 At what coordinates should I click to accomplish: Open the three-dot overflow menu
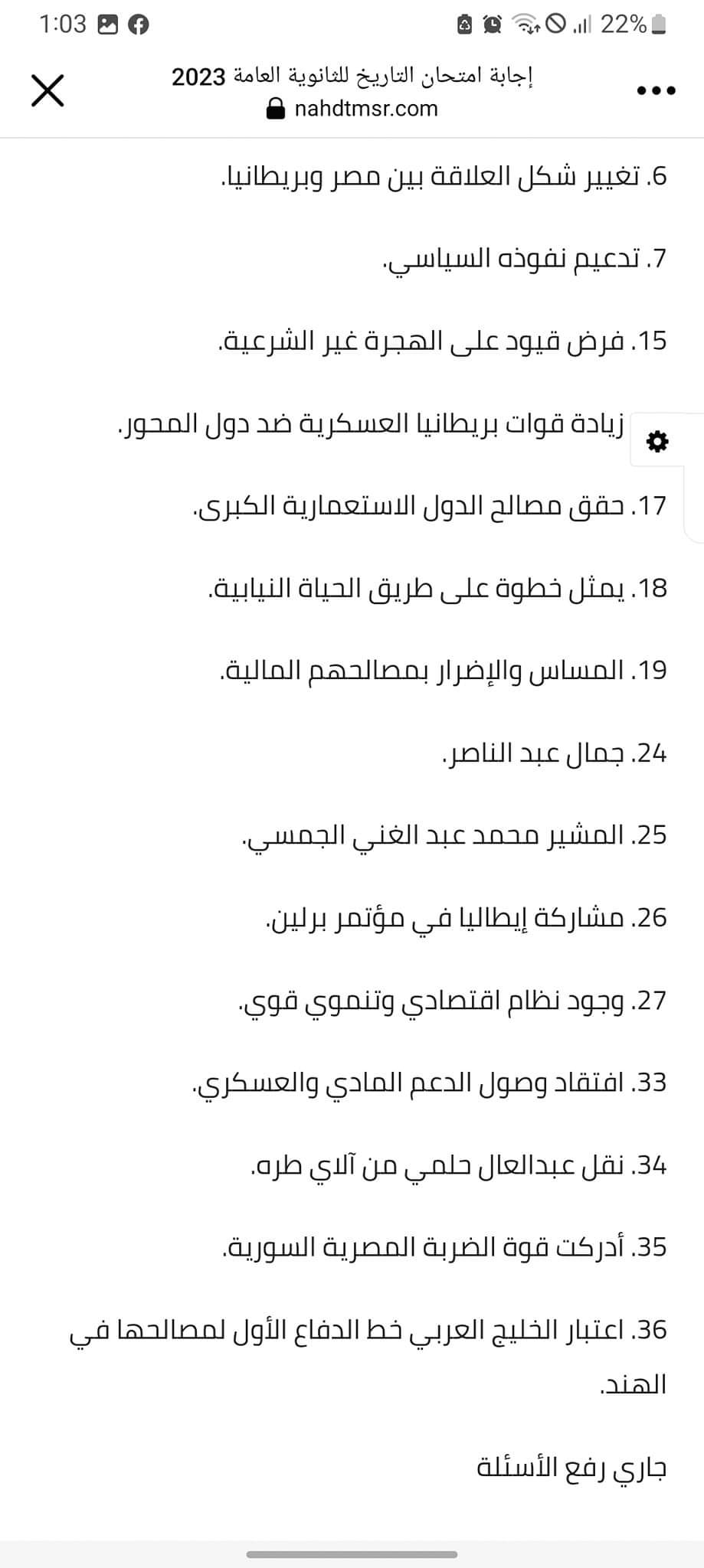pyautogui.click(x=655, y=90)
